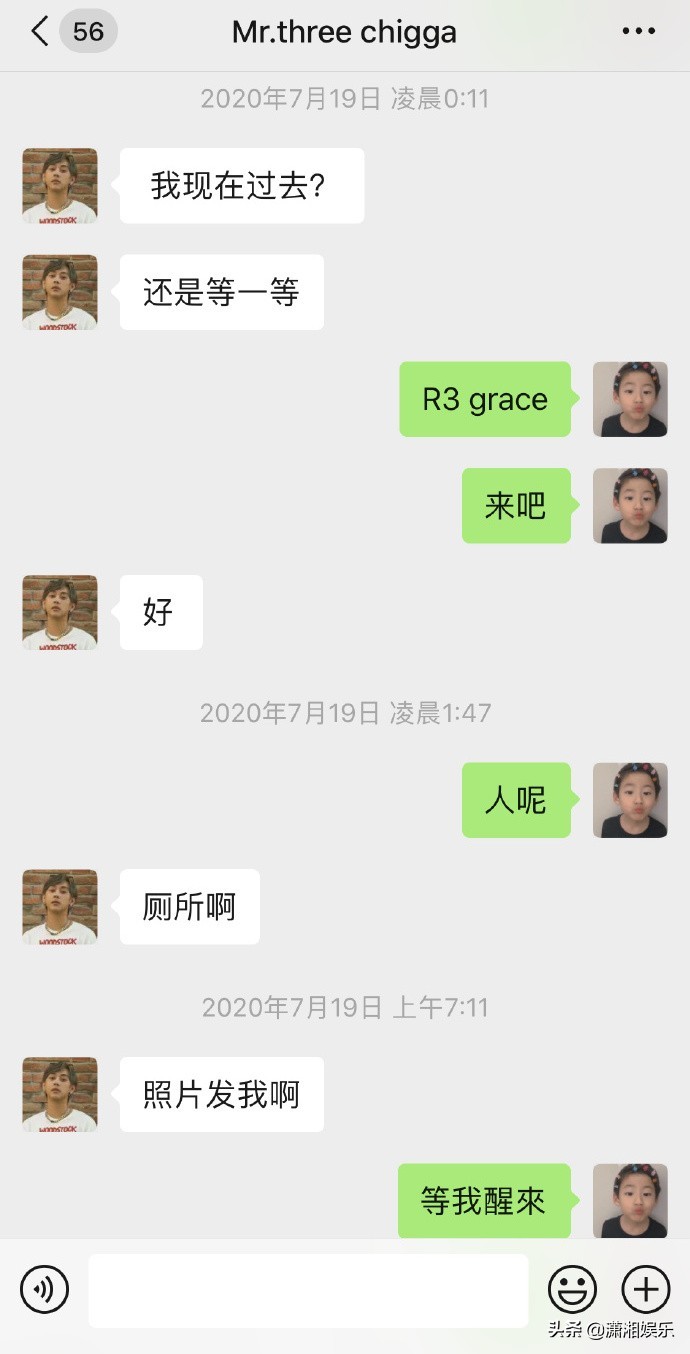Switch to voice message input

coord(45,1289)
